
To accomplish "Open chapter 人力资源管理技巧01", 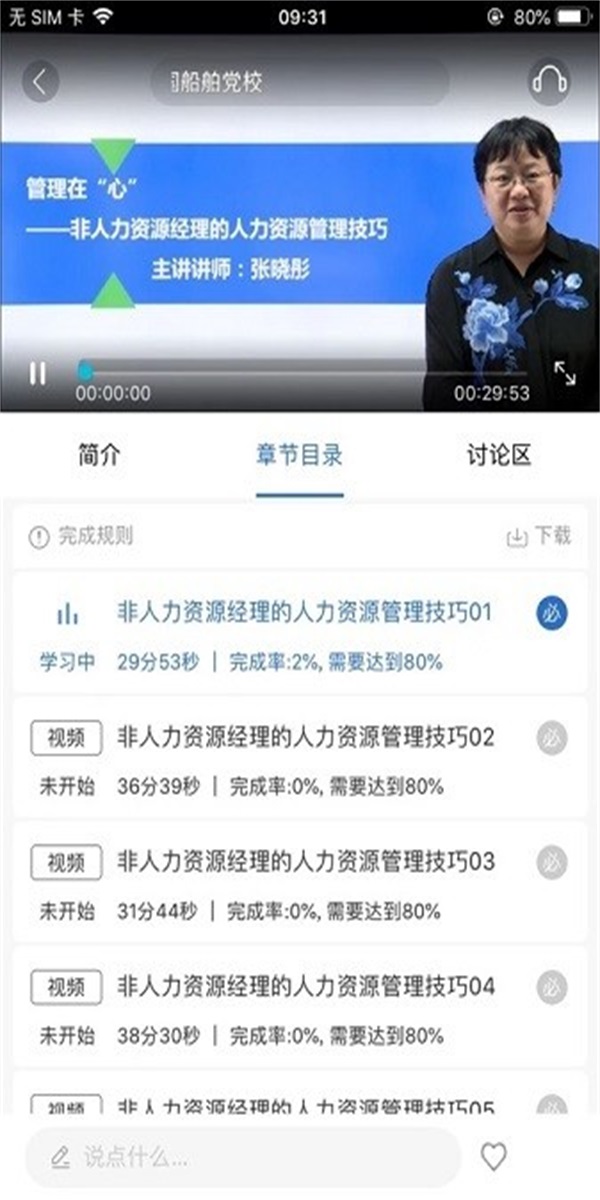I will click(305, 612).
